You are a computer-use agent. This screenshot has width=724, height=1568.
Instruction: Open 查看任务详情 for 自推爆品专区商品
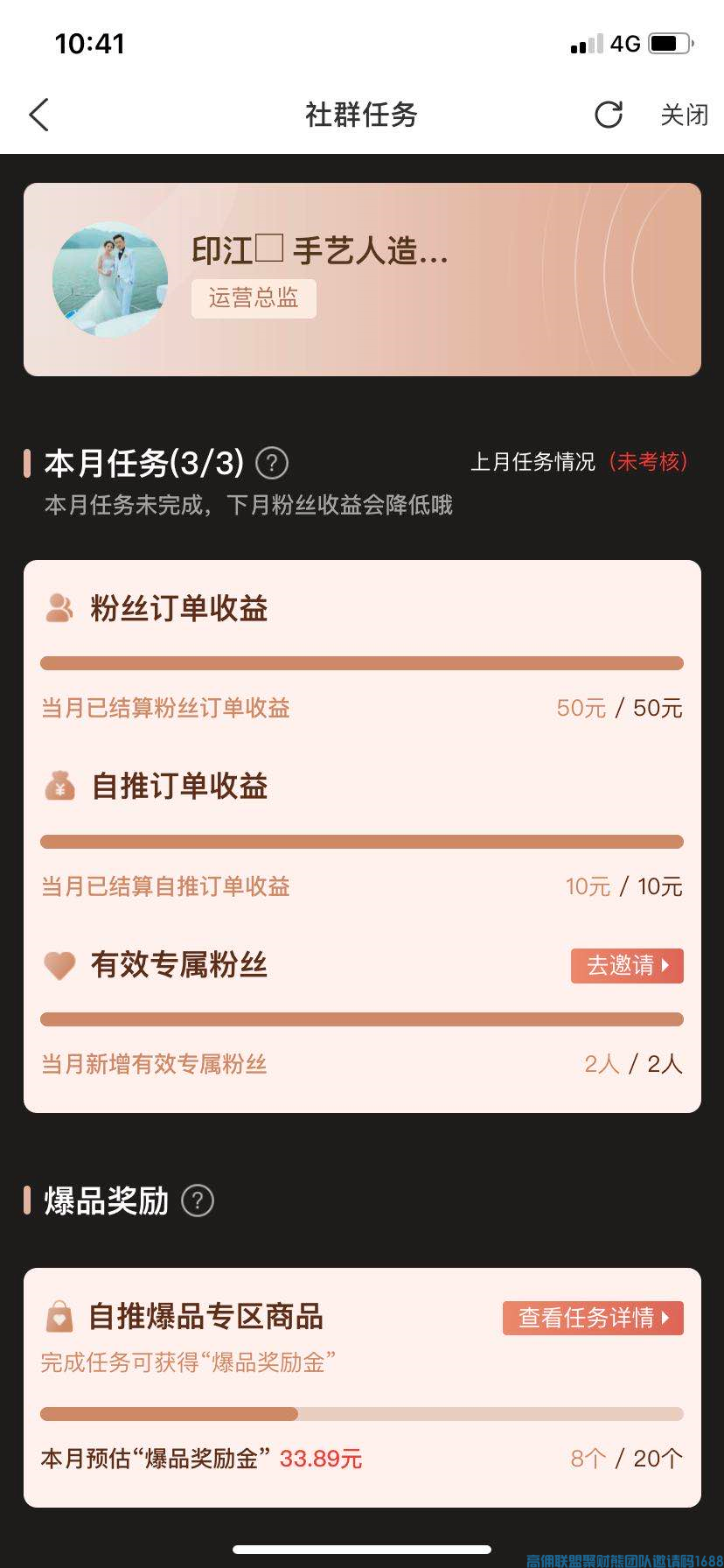tap(593, 1318)
